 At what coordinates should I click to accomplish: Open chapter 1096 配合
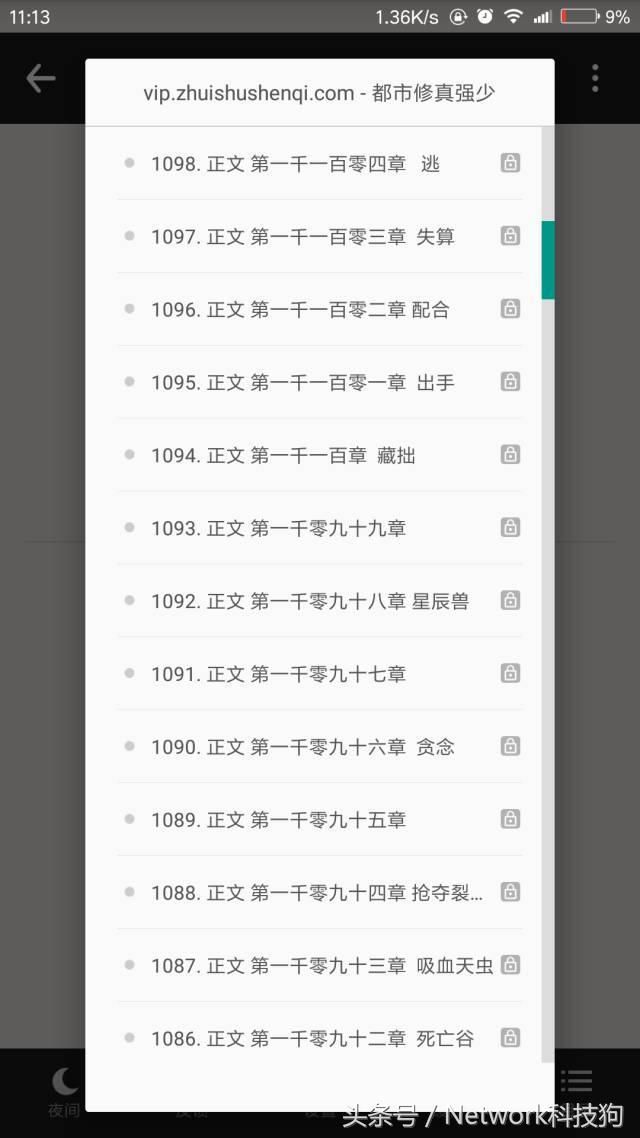[x=320, y=309]
